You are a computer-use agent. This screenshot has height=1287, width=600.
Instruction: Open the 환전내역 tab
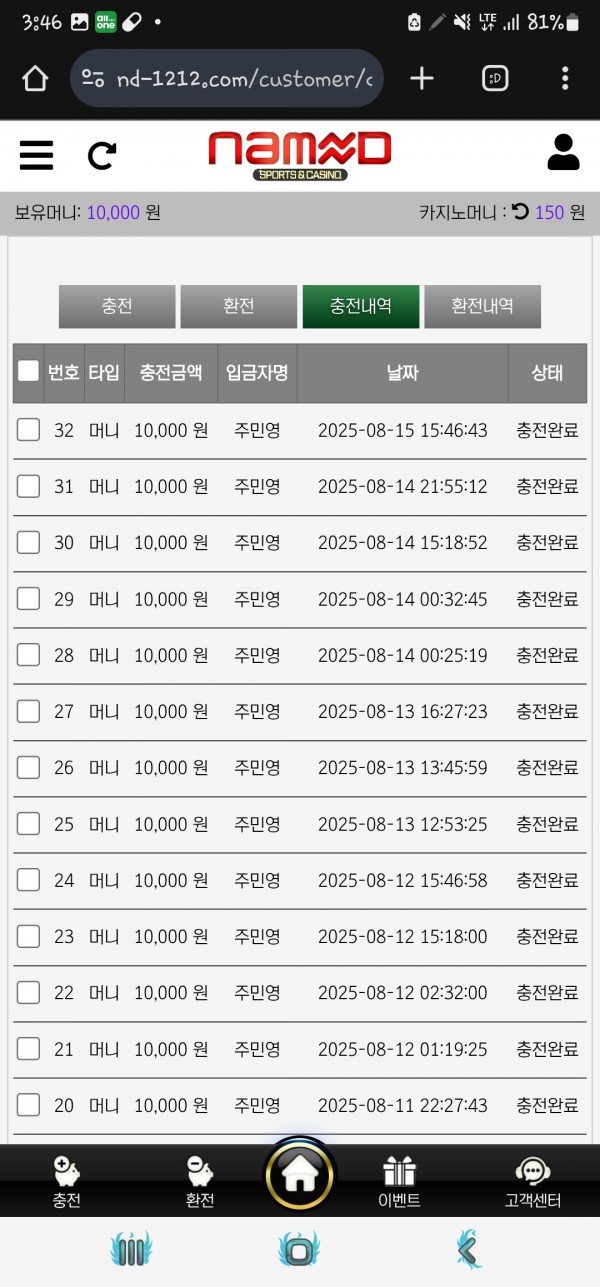click(482, 307)
